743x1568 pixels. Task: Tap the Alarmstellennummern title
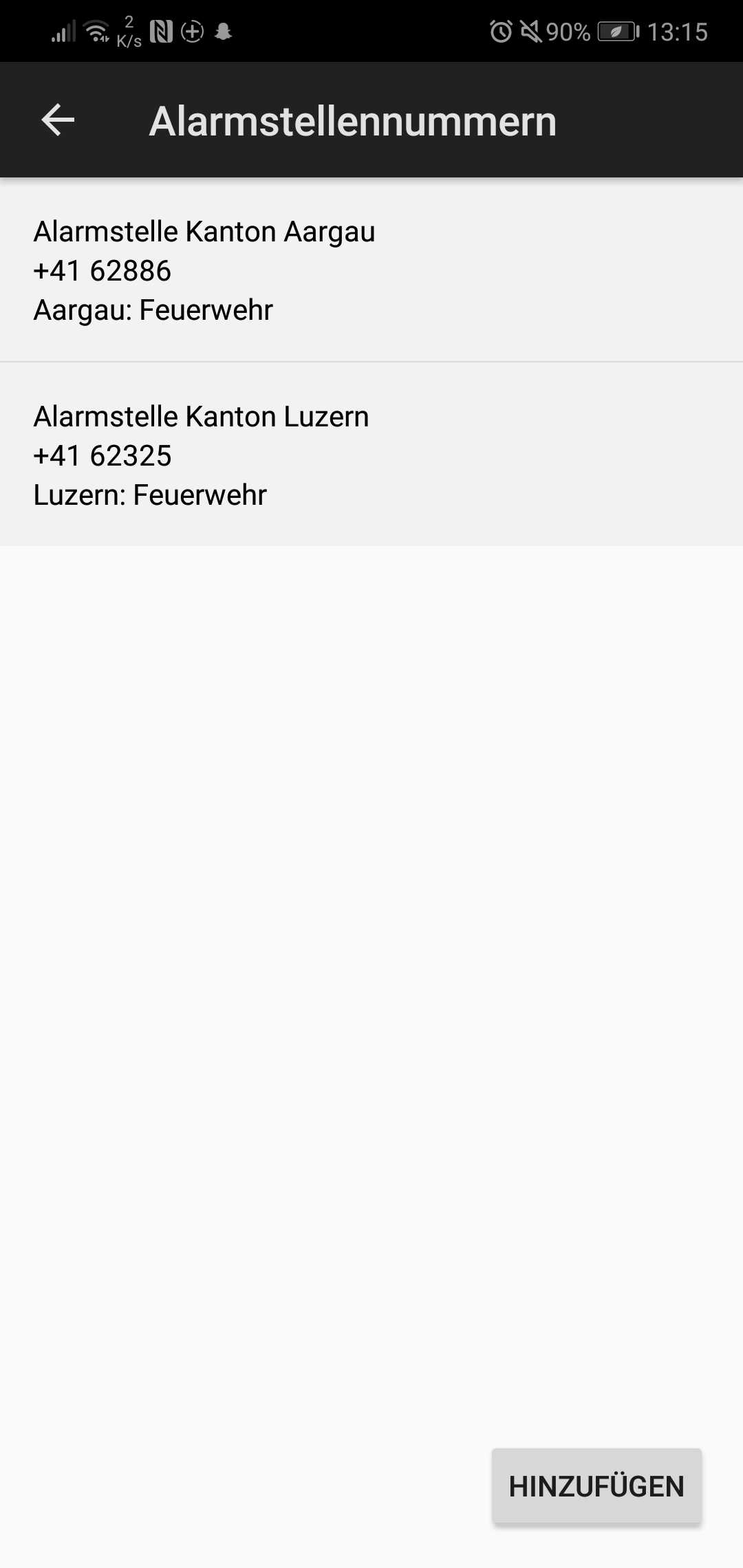pyautogui.click(x=354, y=121)
